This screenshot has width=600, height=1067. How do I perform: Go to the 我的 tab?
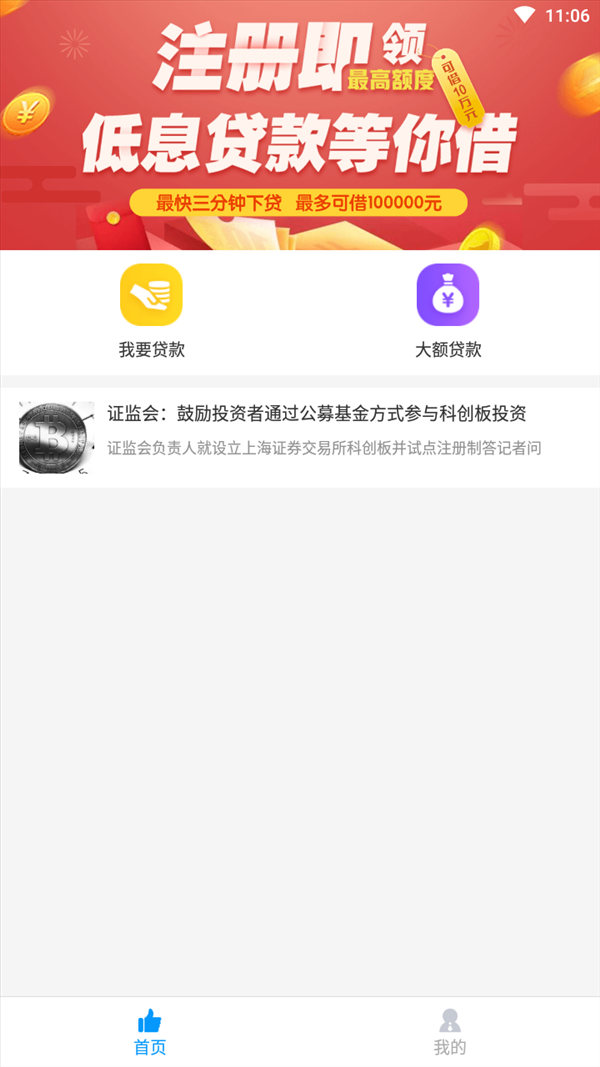pyautogui.click(x=450, y=1032)
